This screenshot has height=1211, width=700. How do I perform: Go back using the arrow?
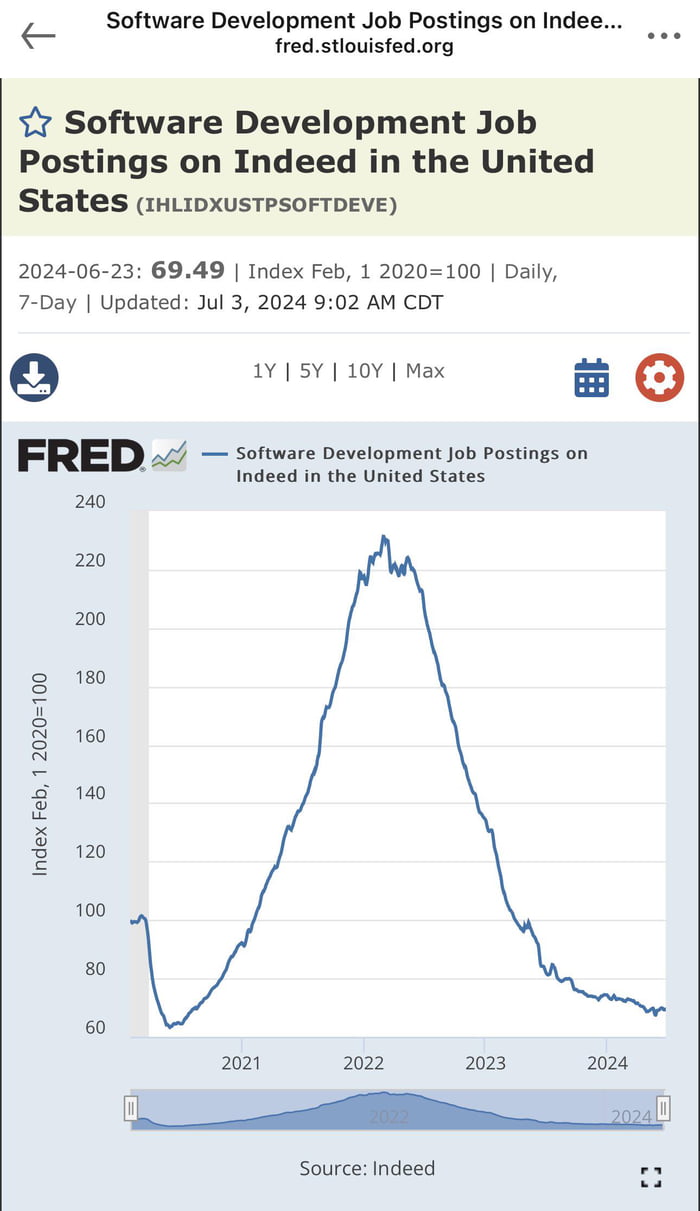(38, 35)
